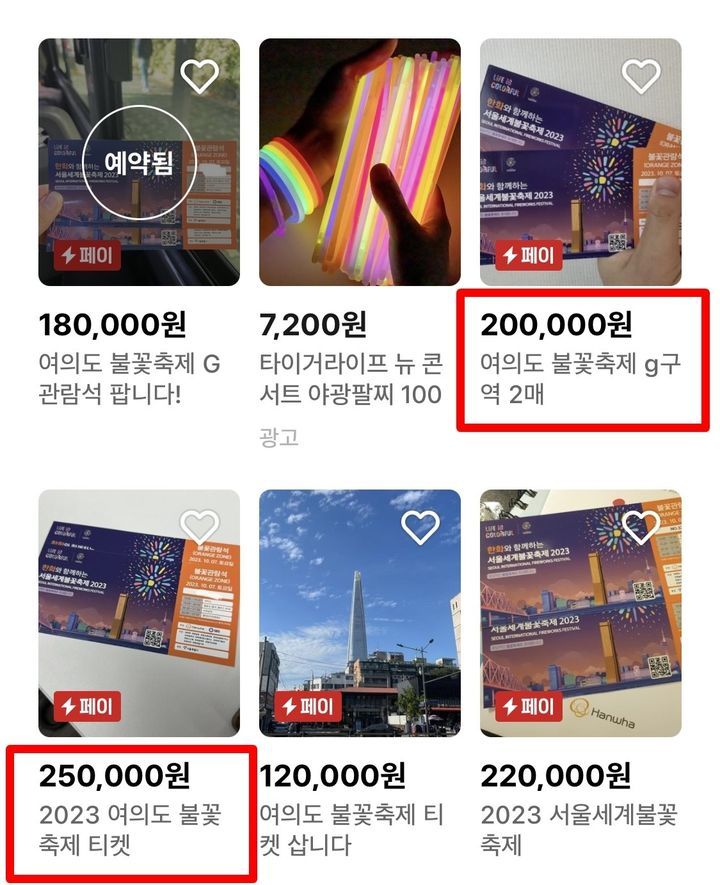
Task: Open the 7,200원 야광팔찌 ad listing
Action: click(360, 163)
